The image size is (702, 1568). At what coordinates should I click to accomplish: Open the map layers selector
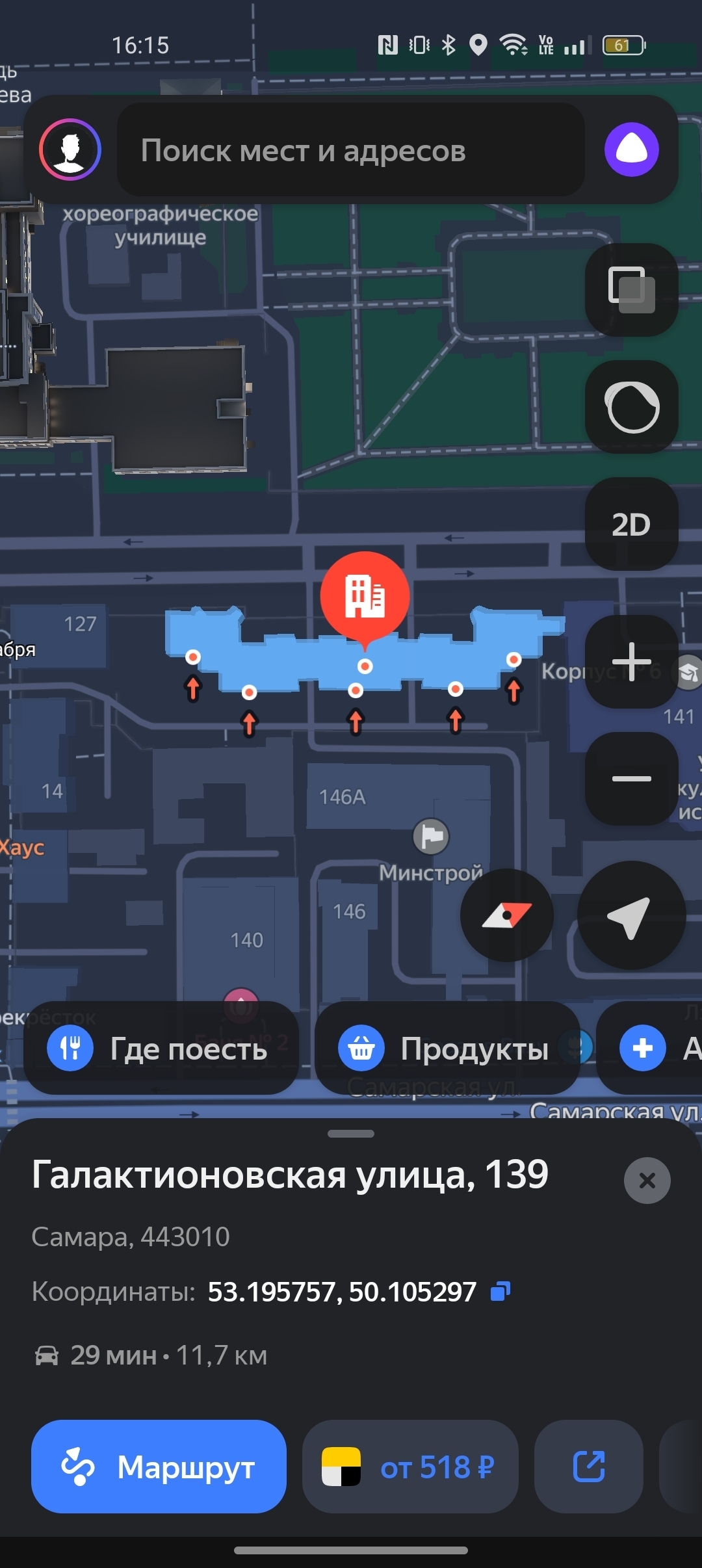pos(631,290)
